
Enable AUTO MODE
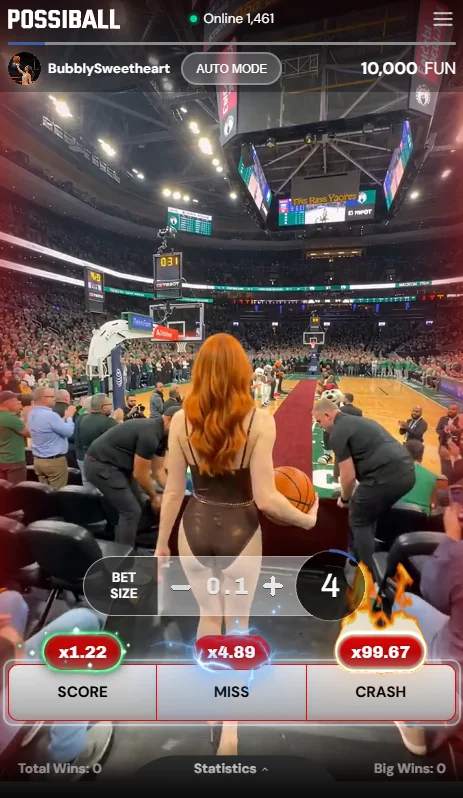pyautogui.click(x=232, y=69)
